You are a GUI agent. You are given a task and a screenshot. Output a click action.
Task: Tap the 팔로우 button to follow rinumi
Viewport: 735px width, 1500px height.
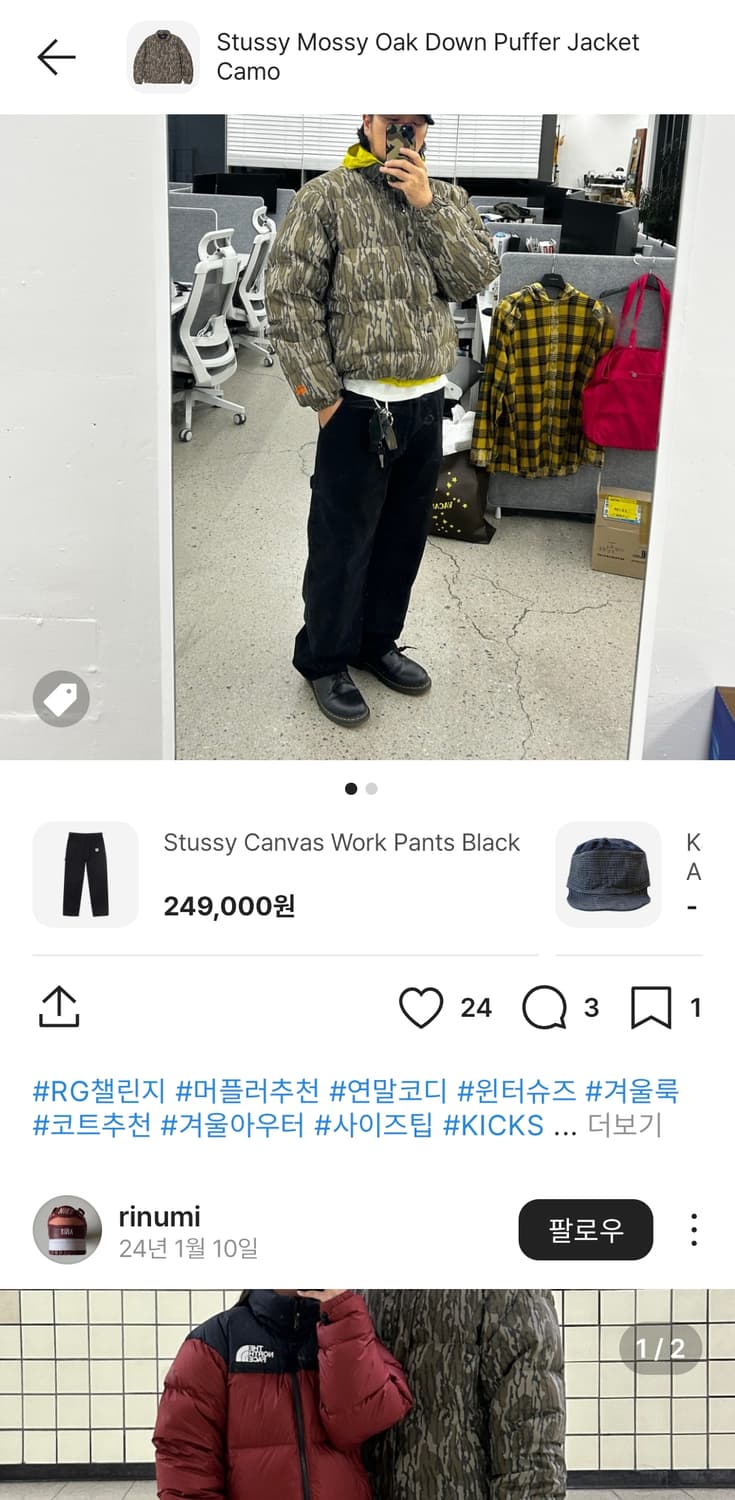(x=585, y=1230)
